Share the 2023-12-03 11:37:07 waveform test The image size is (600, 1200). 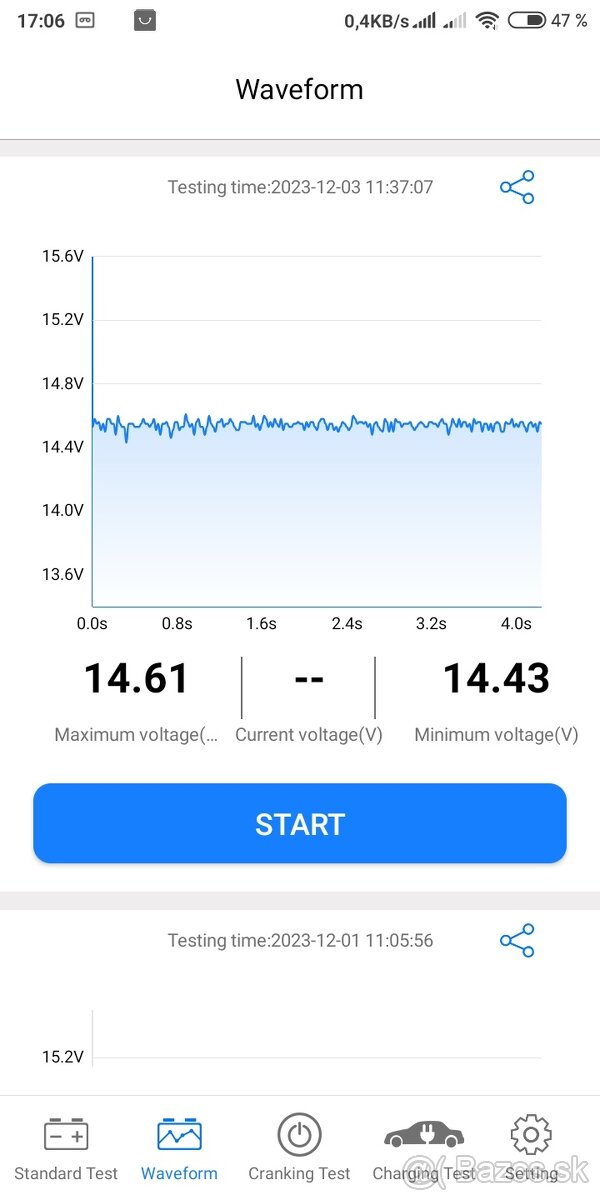coord(517,187)
